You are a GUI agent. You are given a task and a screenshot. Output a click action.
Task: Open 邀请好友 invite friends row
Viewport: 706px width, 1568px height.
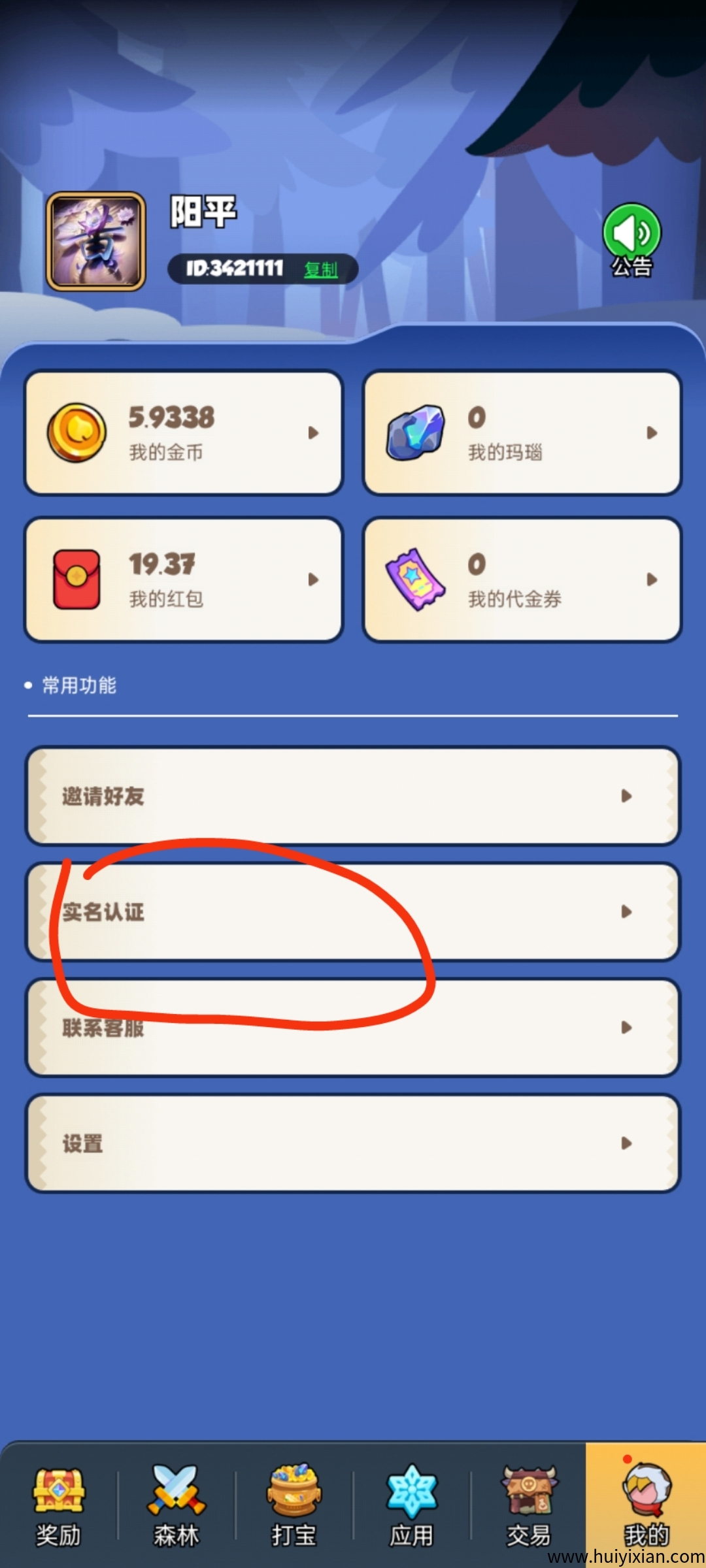click(353, 796)
